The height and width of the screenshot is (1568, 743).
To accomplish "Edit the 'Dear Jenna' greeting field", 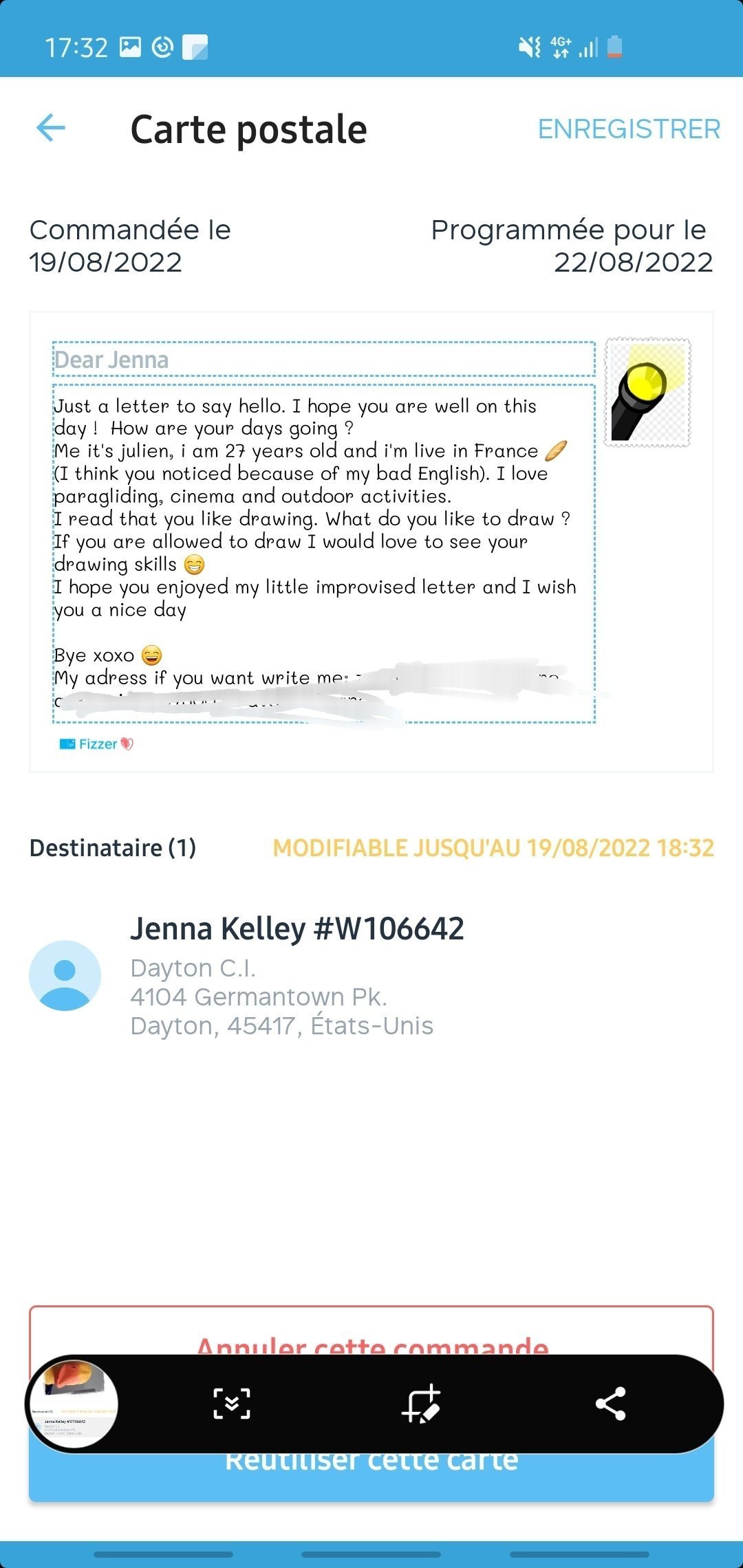I will 324,359.
